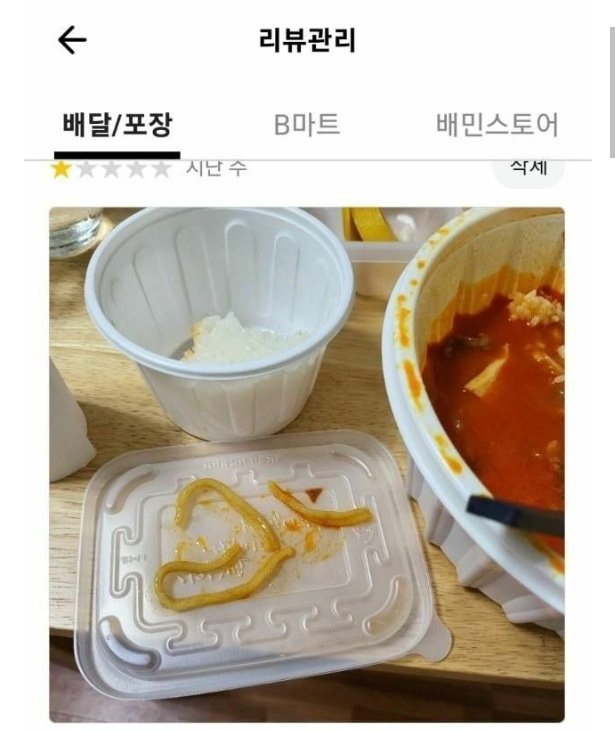The height and width of the screenshot is (730, 615).
Task: Select the 배달/포장 tab
Action: tap(117, 125)
